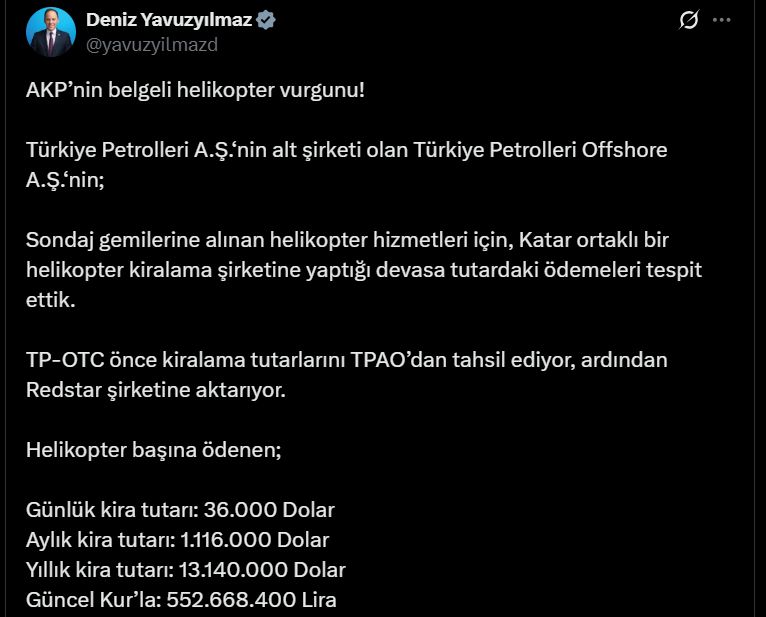Open the Grok explain-post icon
The height and width of the screenshot is (617, 766).
[x=689, y=21]
